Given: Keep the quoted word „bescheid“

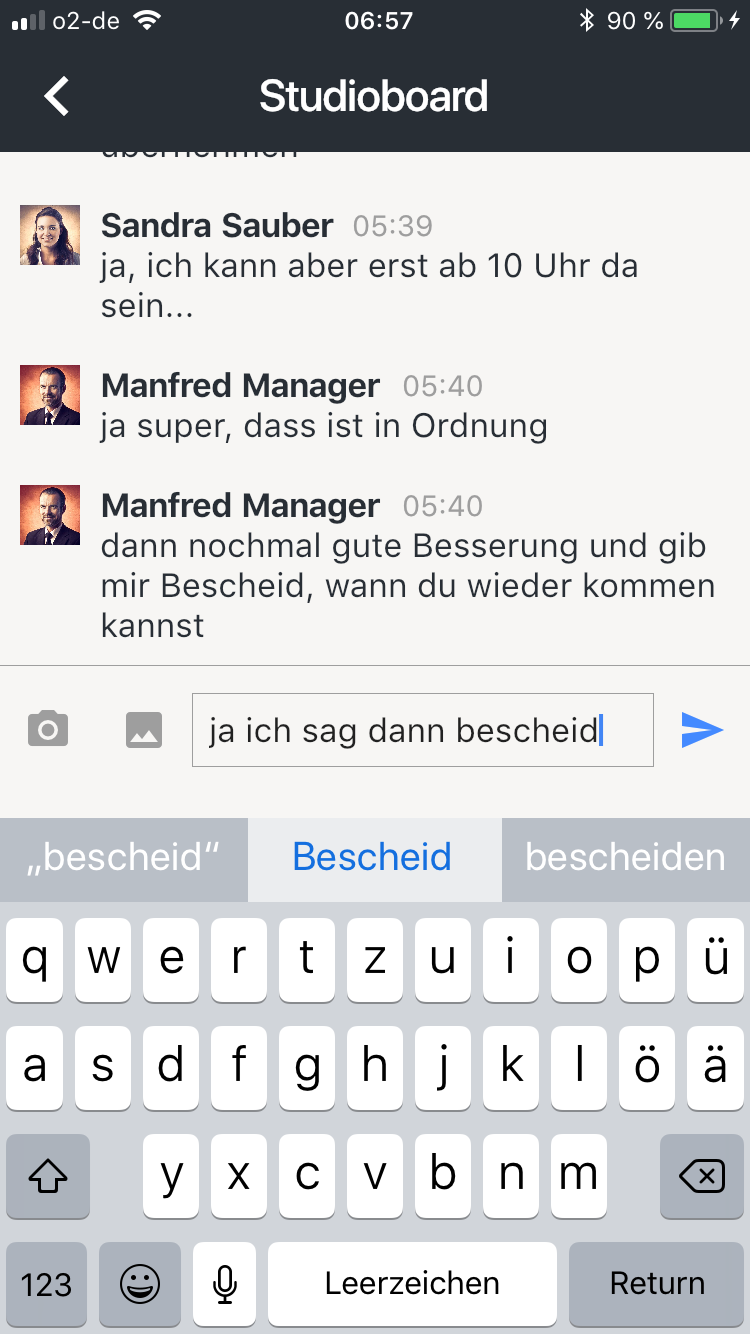Looking at the screenshot, I should tap(123, 858).
